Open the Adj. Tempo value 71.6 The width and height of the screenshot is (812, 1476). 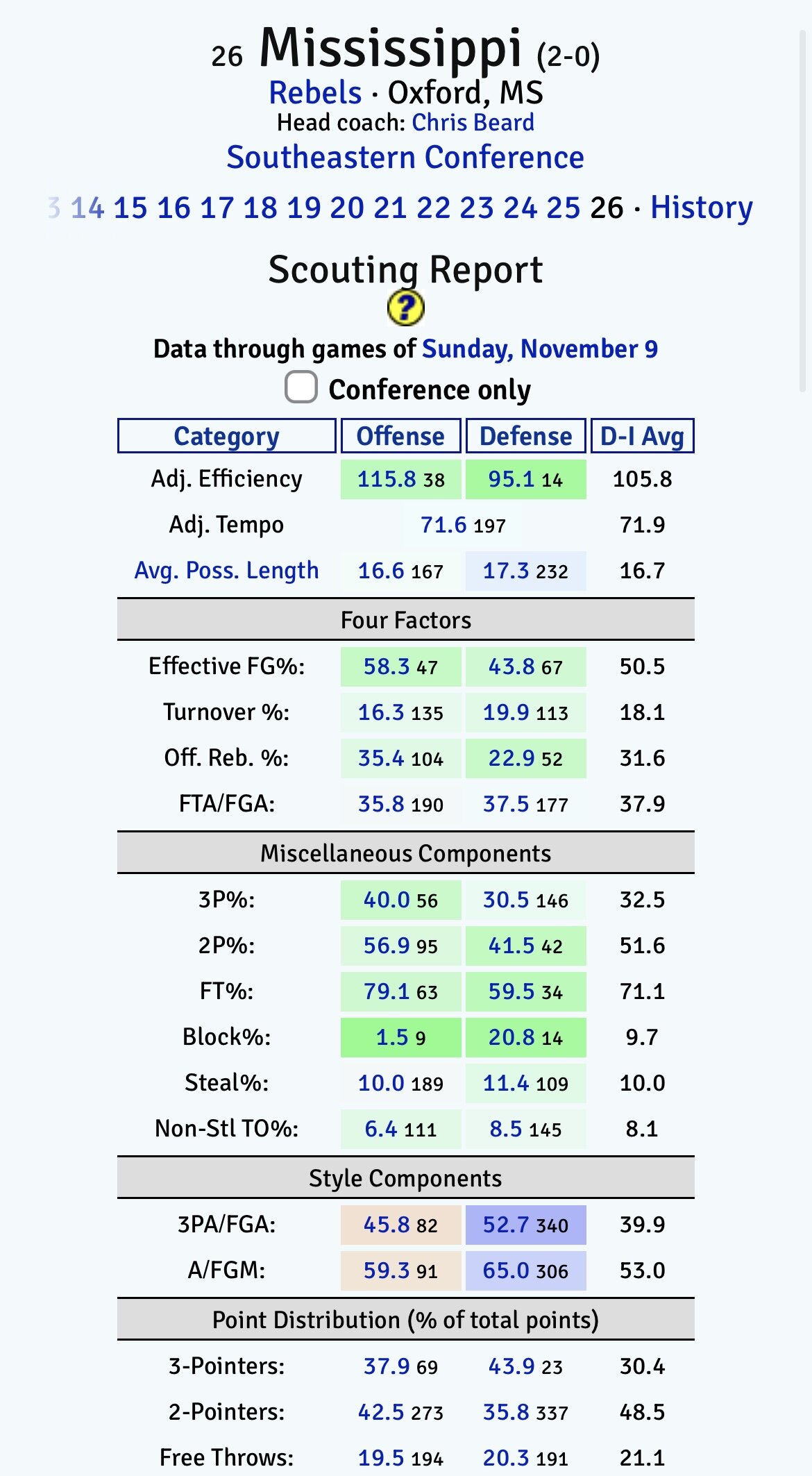click(443, 525)
